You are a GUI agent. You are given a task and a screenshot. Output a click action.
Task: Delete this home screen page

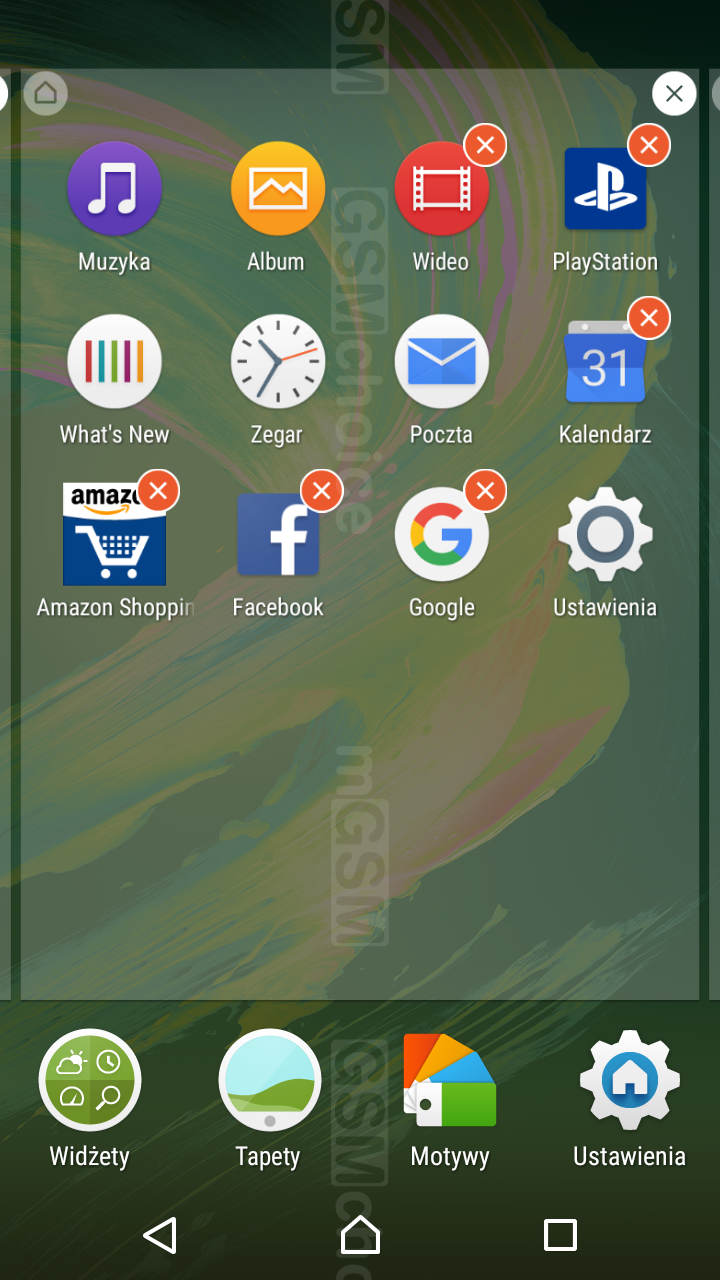(x=674, y=94)
